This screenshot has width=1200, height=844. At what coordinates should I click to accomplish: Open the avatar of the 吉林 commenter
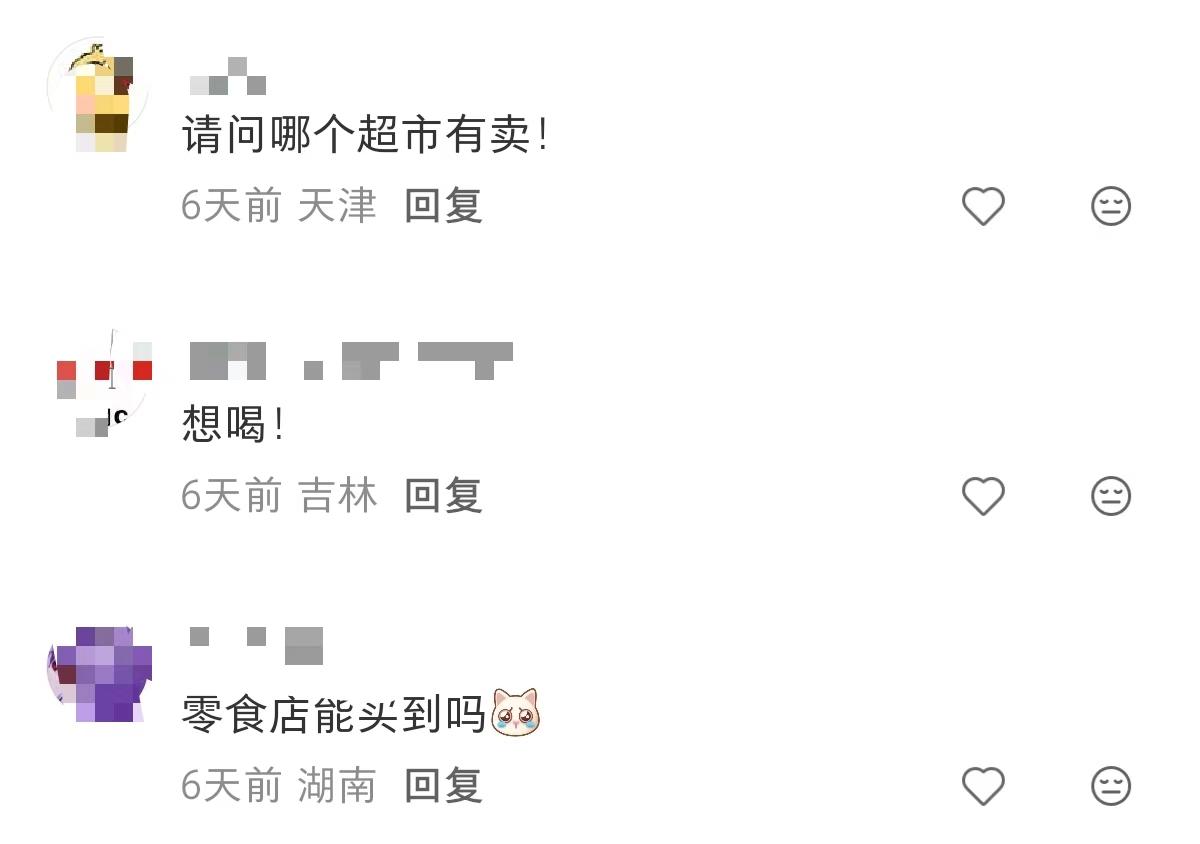pos(100,386)
